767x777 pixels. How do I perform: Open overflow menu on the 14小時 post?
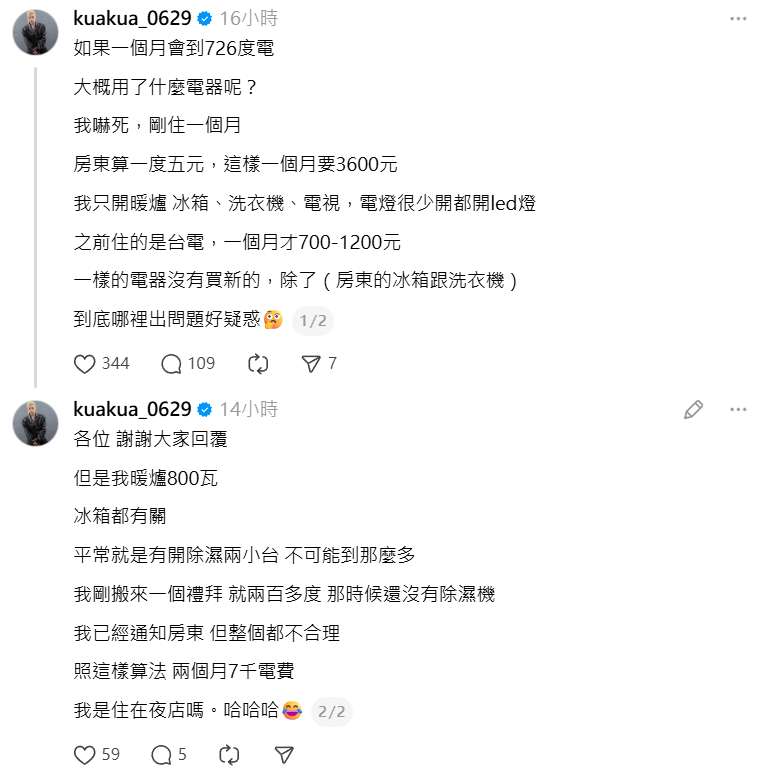pyautogui.click(x=738, y=410)
